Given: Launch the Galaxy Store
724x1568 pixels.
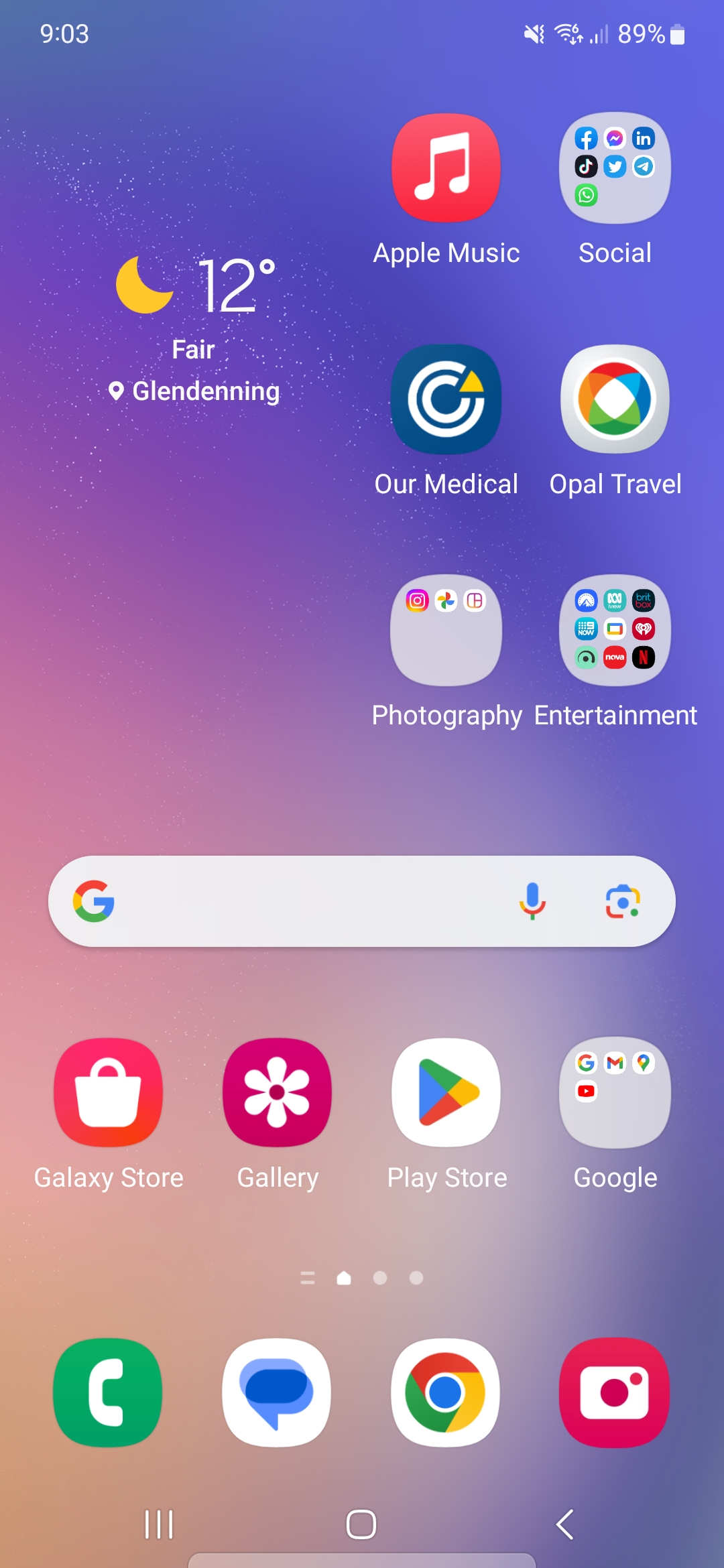Looking at the screenshot, I should [x=109, y=1093].
